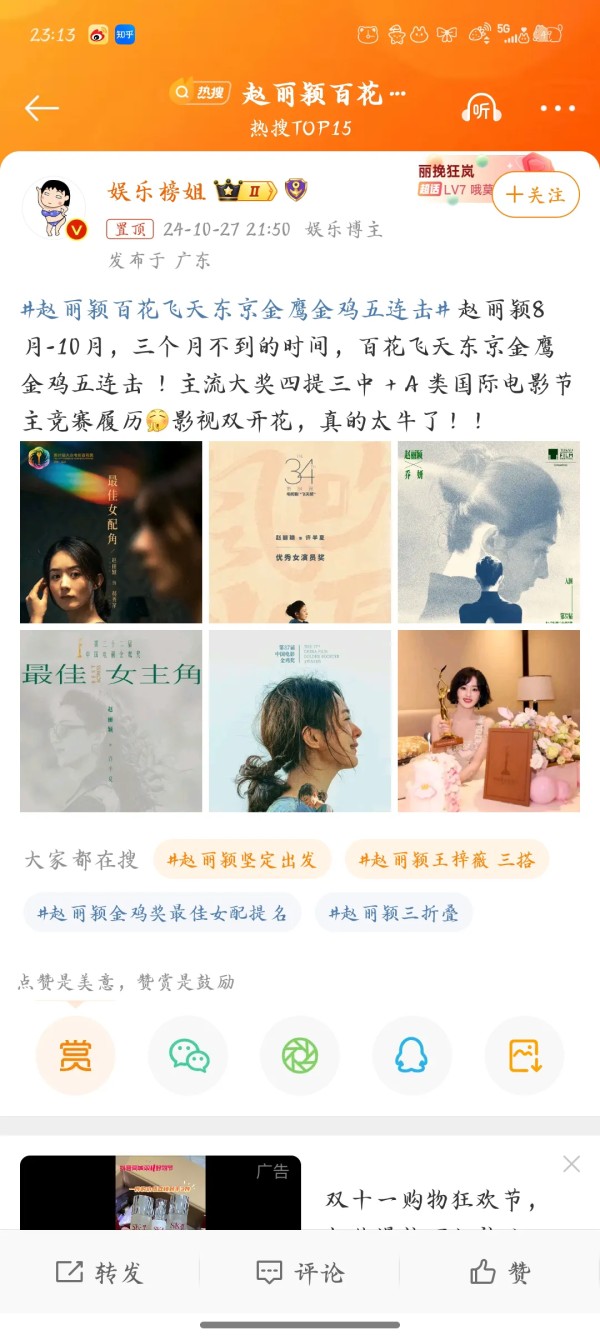View the photo with the trophy and flowers
The width and height of the screenshot is (600, 1340).
(x=489, y=720)
